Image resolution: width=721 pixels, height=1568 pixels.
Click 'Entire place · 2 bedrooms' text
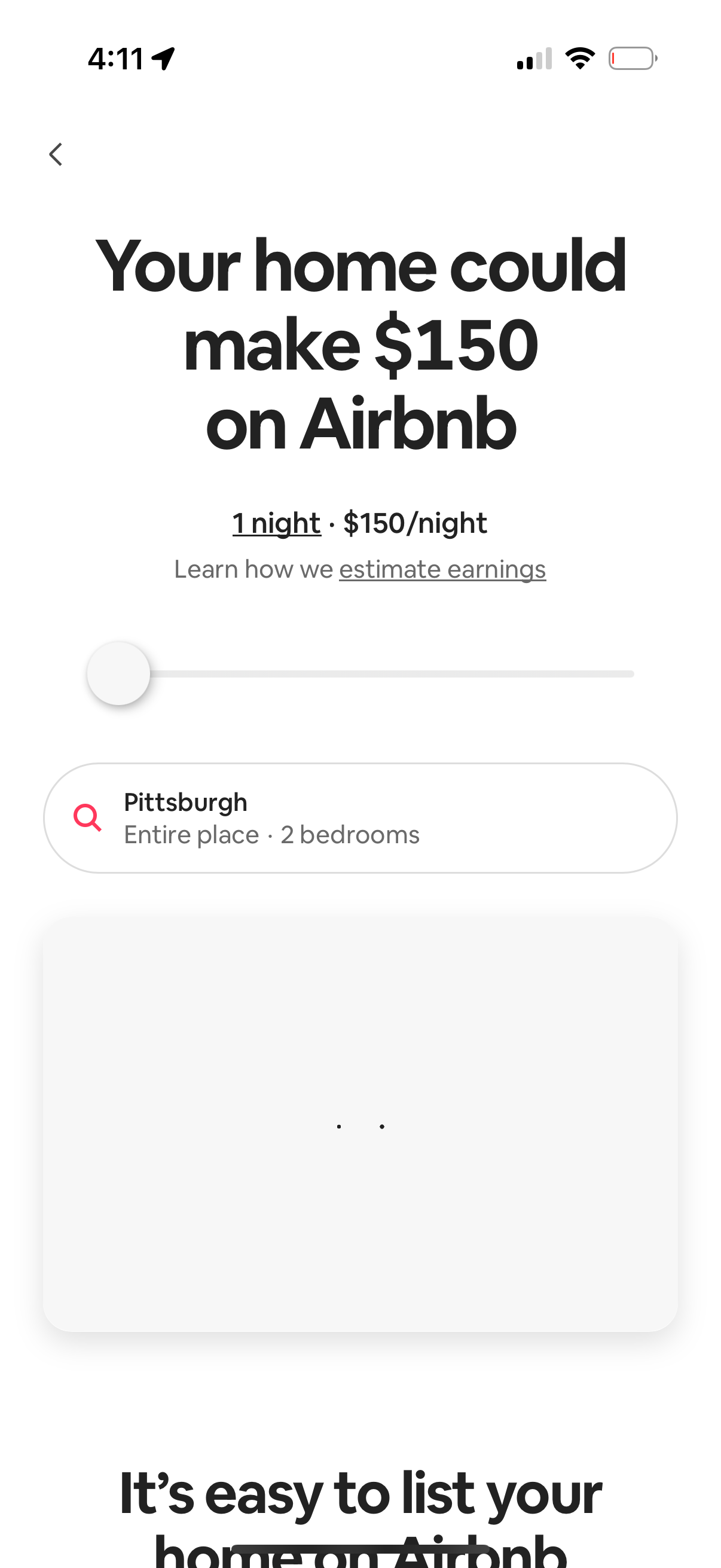coord(272,834)
